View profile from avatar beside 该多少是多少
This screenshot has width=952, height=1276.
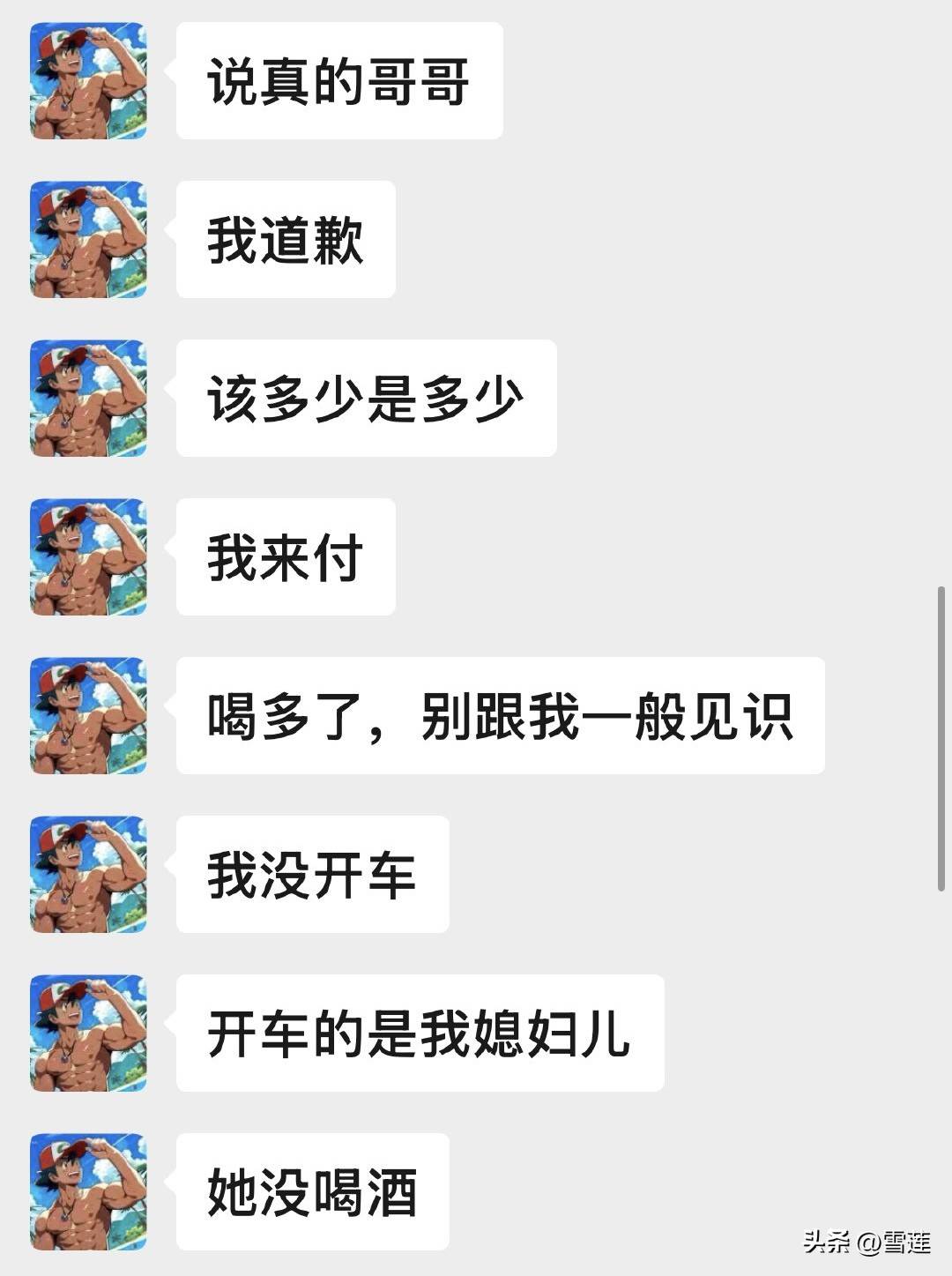tap(88, 399)
